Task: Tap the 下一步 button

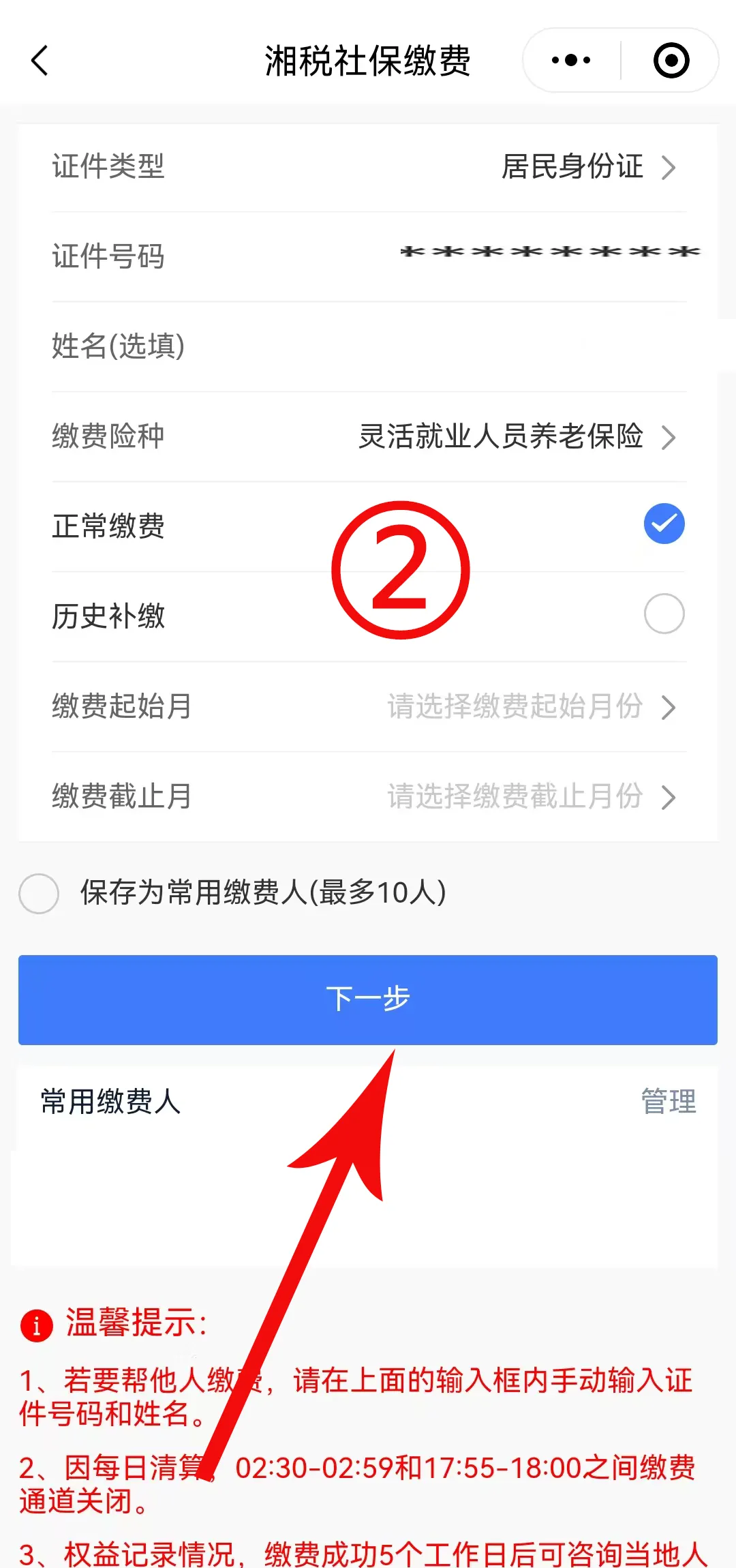Action: tap(368, 1000)
